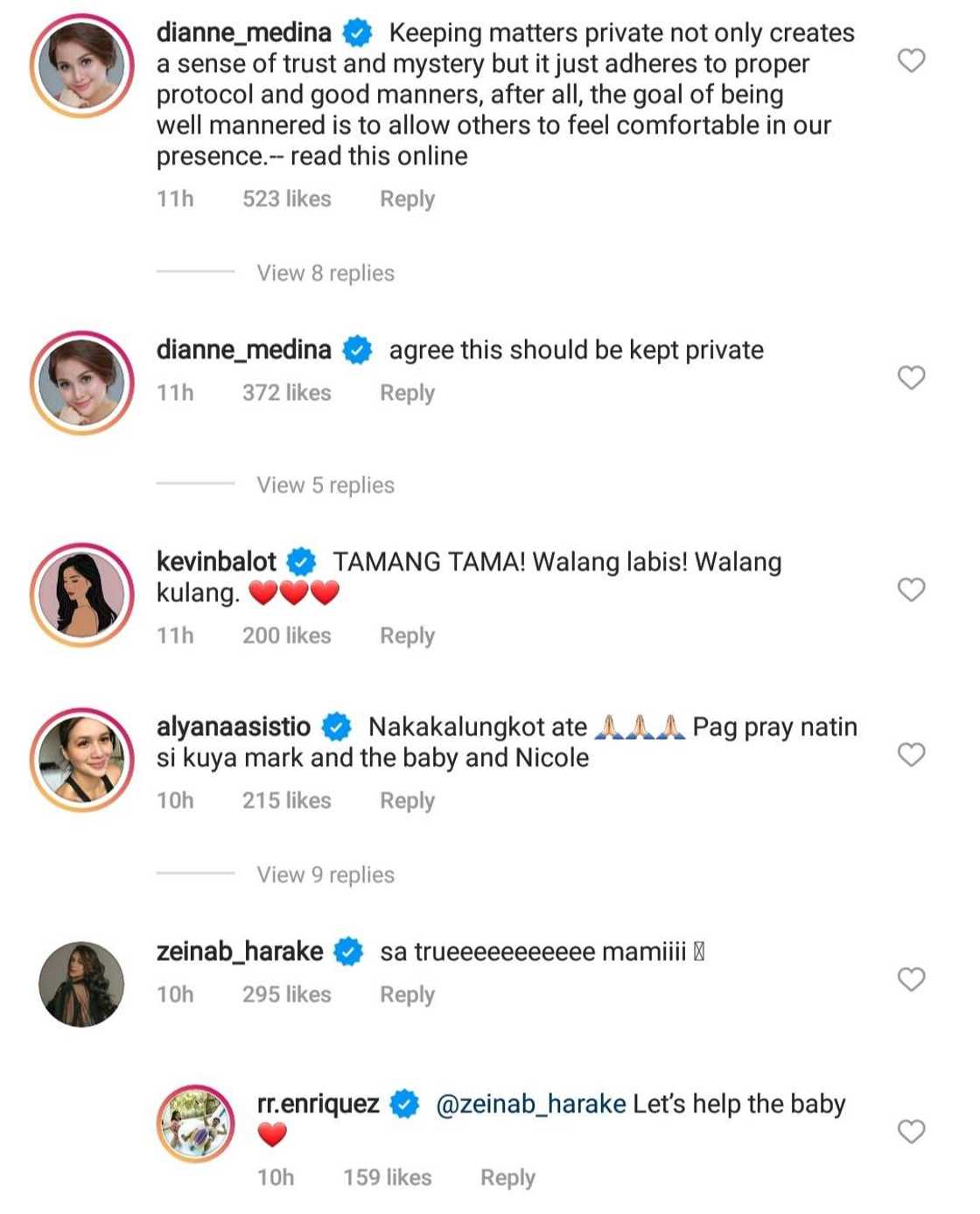Open alyanaasistio's profile picture

click(x=82, y=760)
